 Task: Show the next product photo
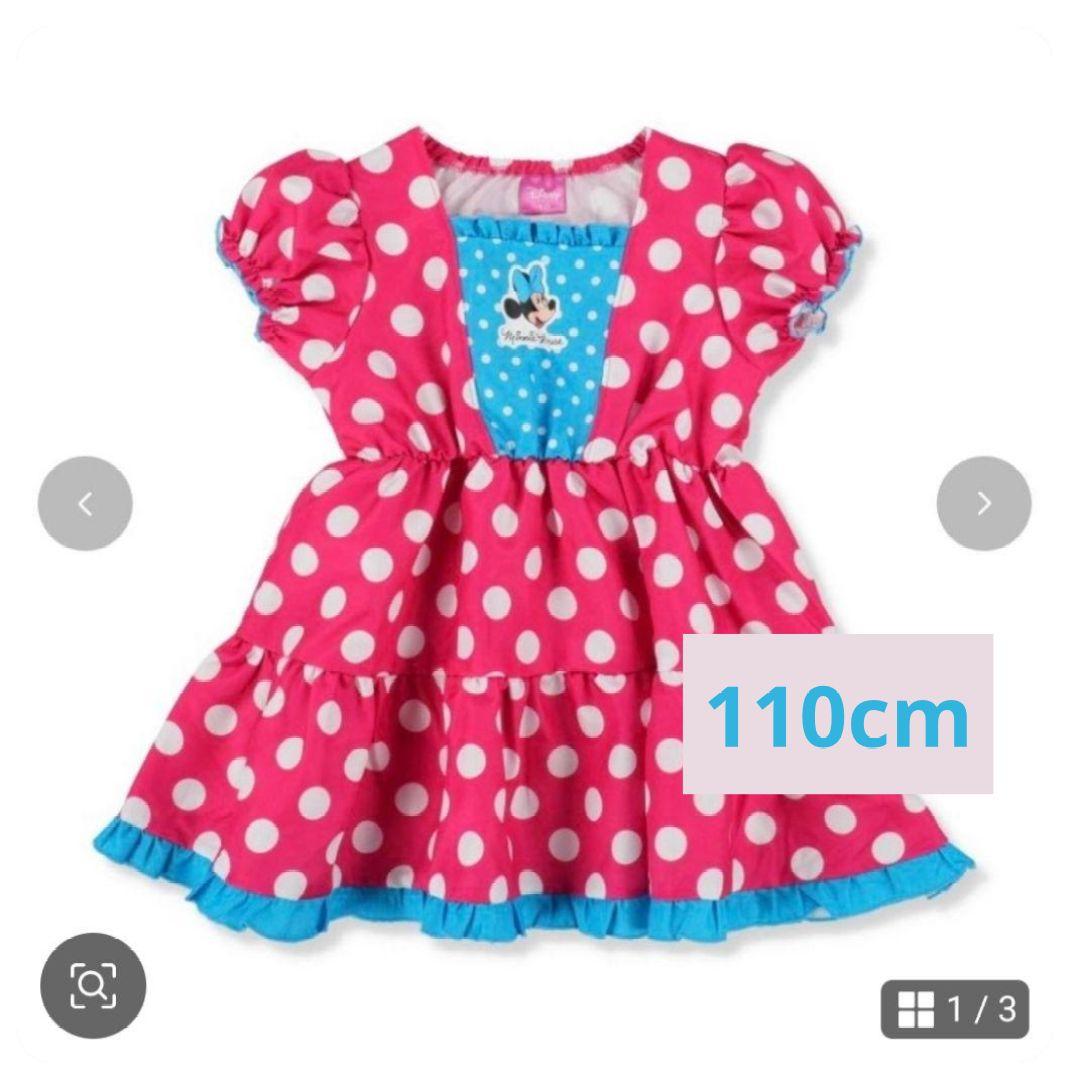click(983, 503)
